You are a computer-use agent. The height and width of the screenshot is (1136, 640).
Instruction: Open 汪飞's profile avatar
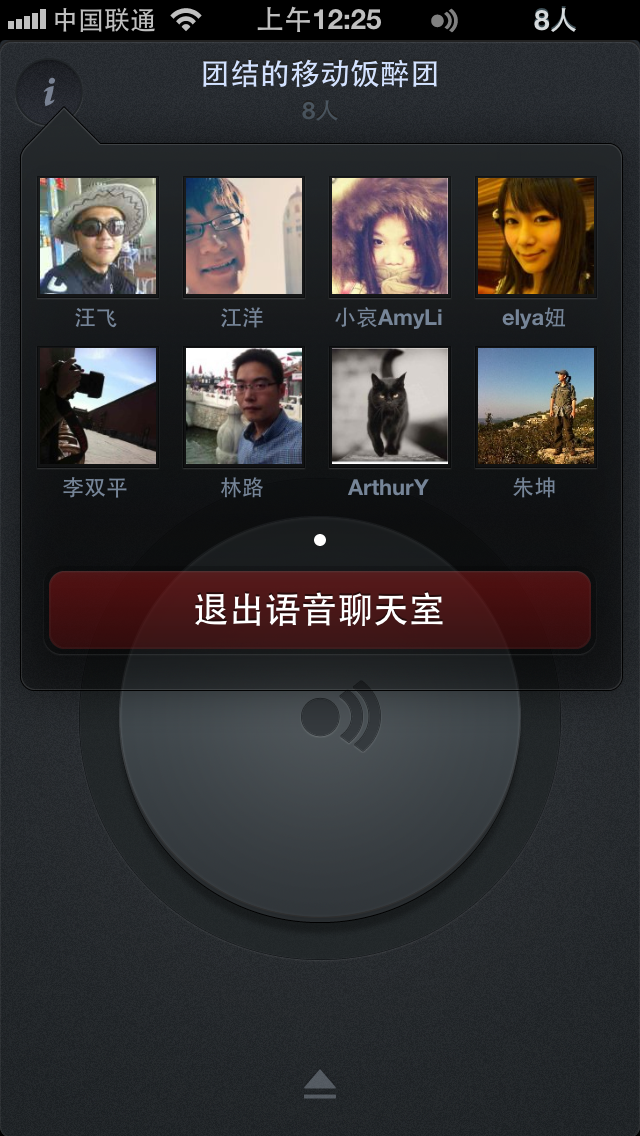pyautogui.click(x=98, y=236)
